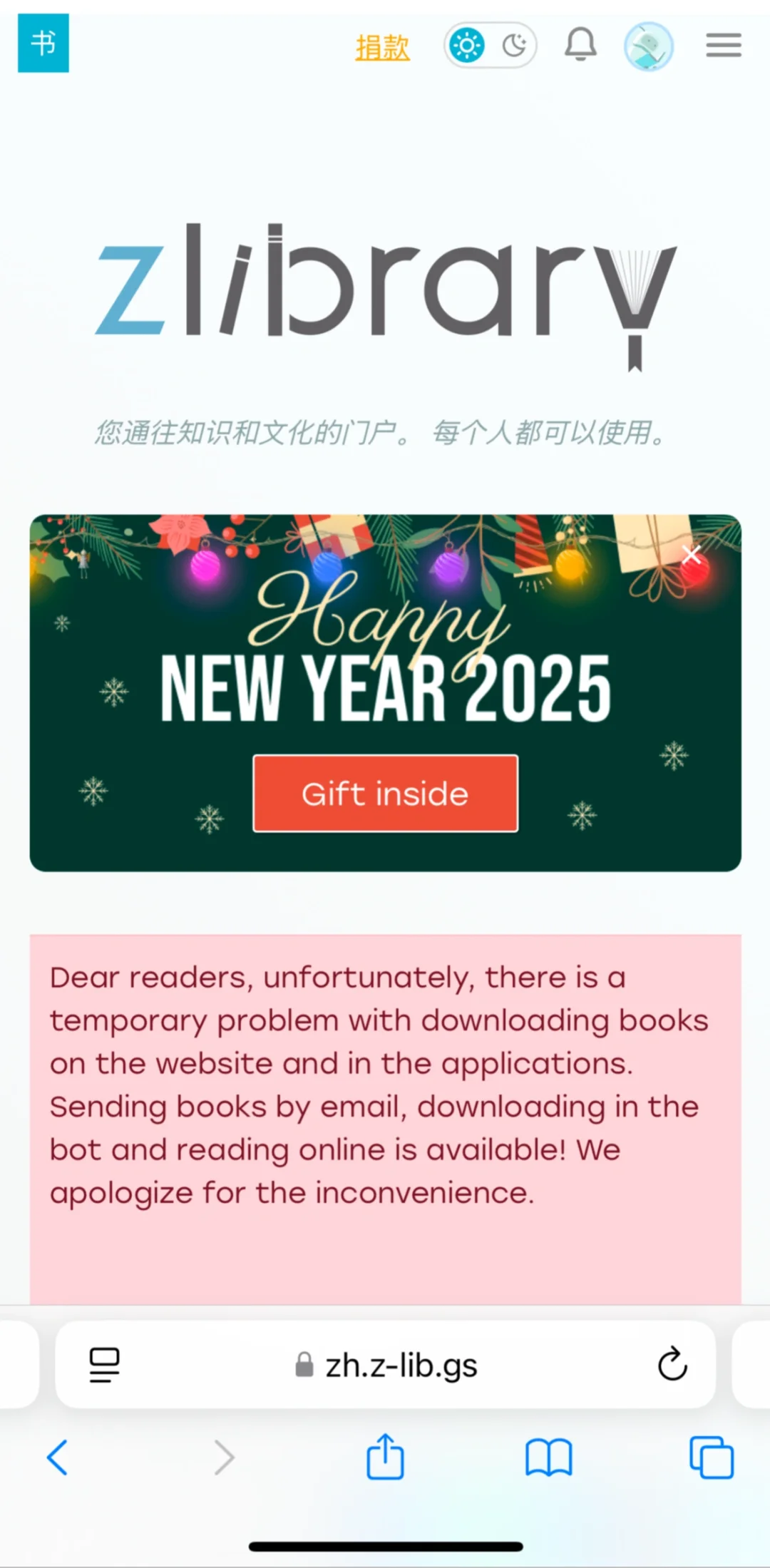Go back to the previous page
The height and width of the screenshot is (1568, 770).
coord(57,1457)
